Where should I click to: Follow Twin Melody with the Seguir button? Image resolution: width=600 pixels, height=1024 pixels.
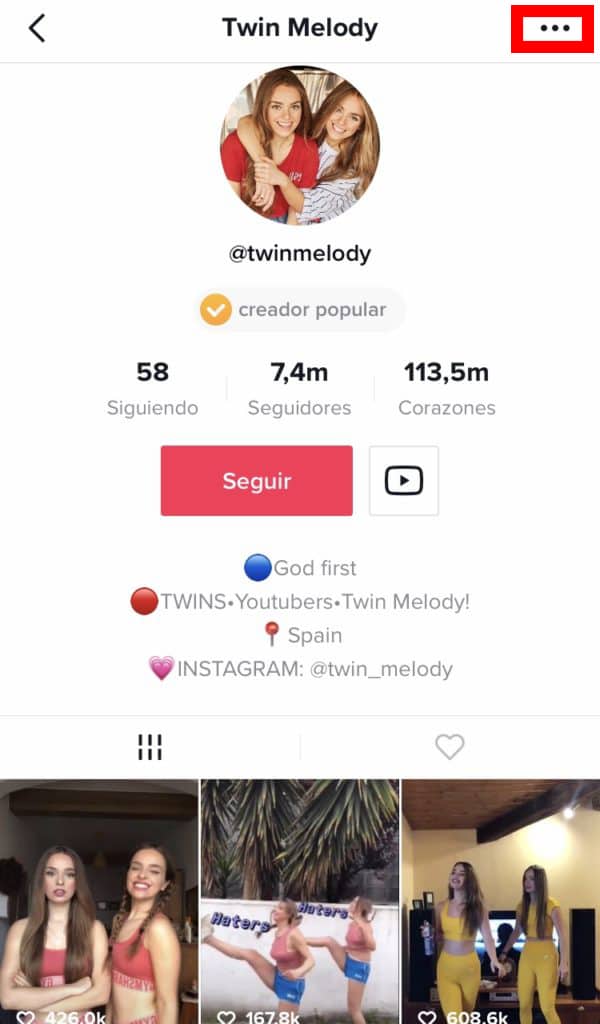point(256,481)
